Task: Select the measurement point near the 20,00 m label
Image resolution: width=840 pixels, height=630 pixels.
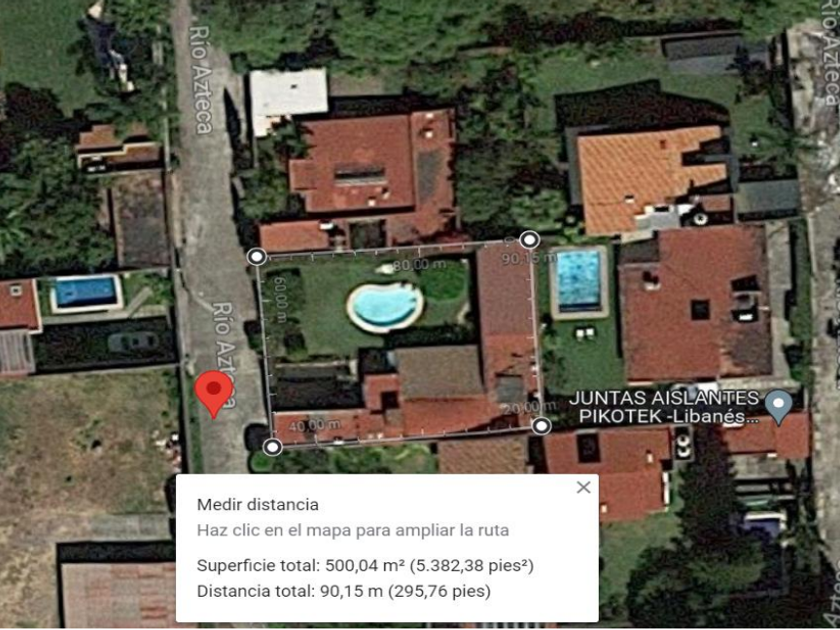Action: (x=541, y=426)
